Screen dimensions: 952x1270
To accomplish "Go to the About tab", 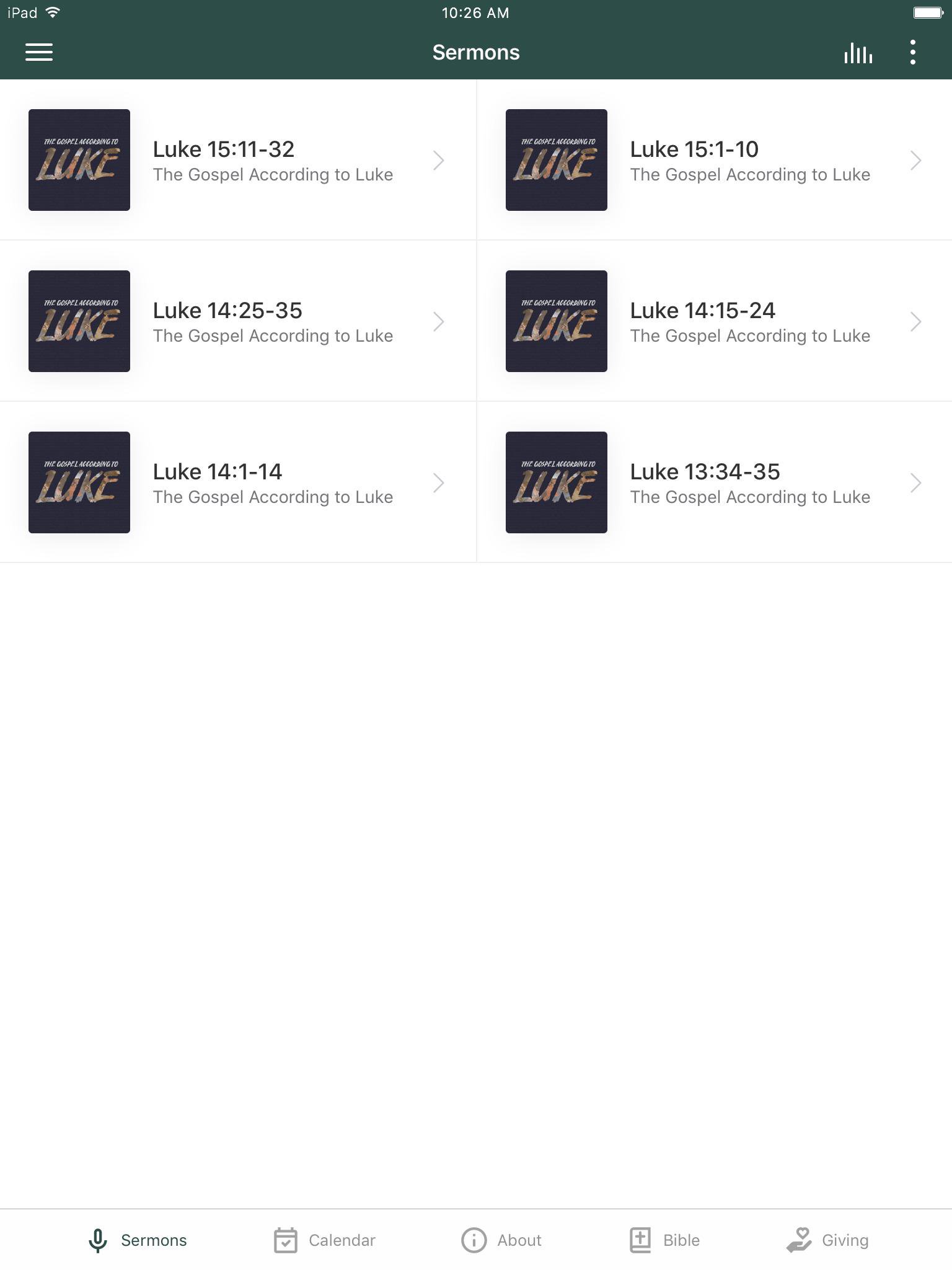I will tap(501, 1240).
